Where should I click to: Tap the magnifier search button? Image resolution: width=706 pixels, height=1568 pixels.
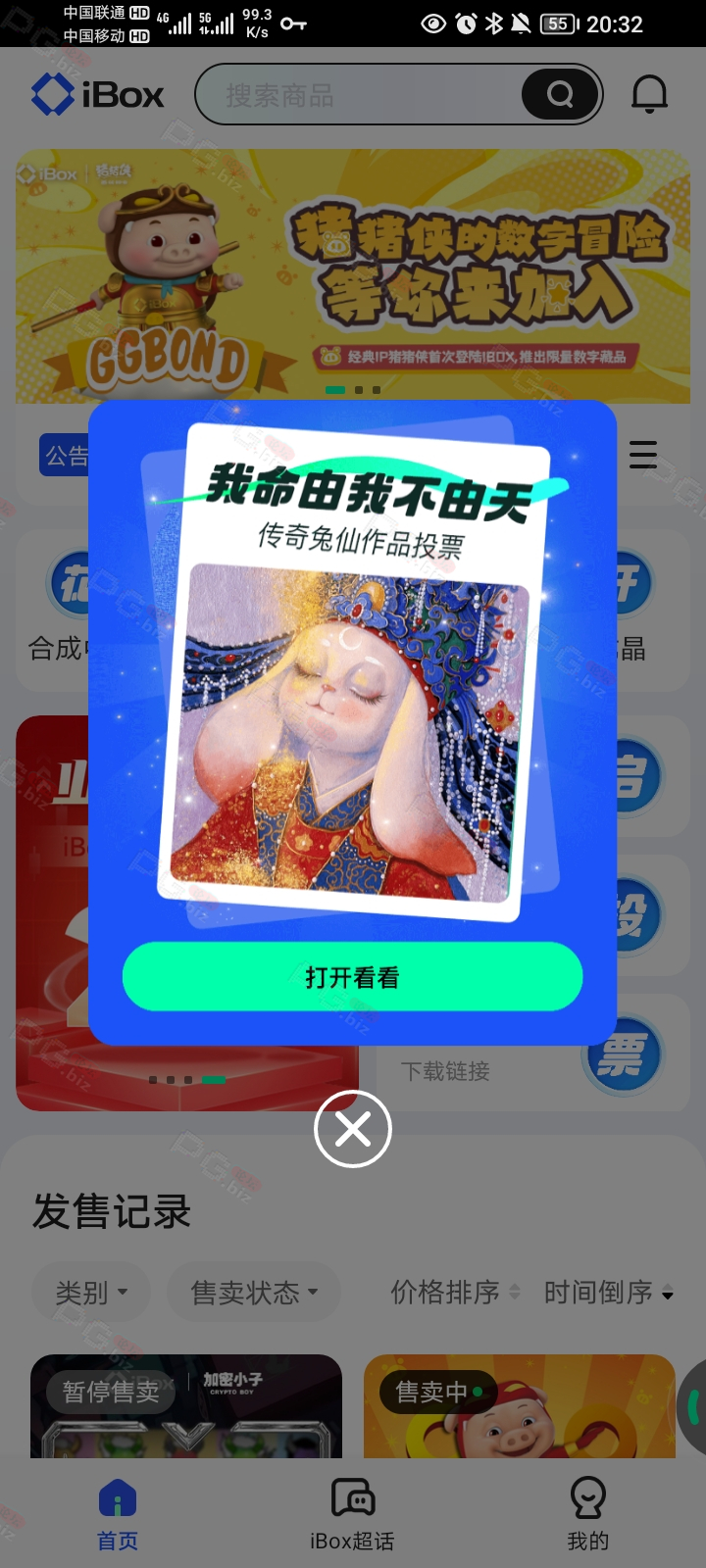pos(560,95)
